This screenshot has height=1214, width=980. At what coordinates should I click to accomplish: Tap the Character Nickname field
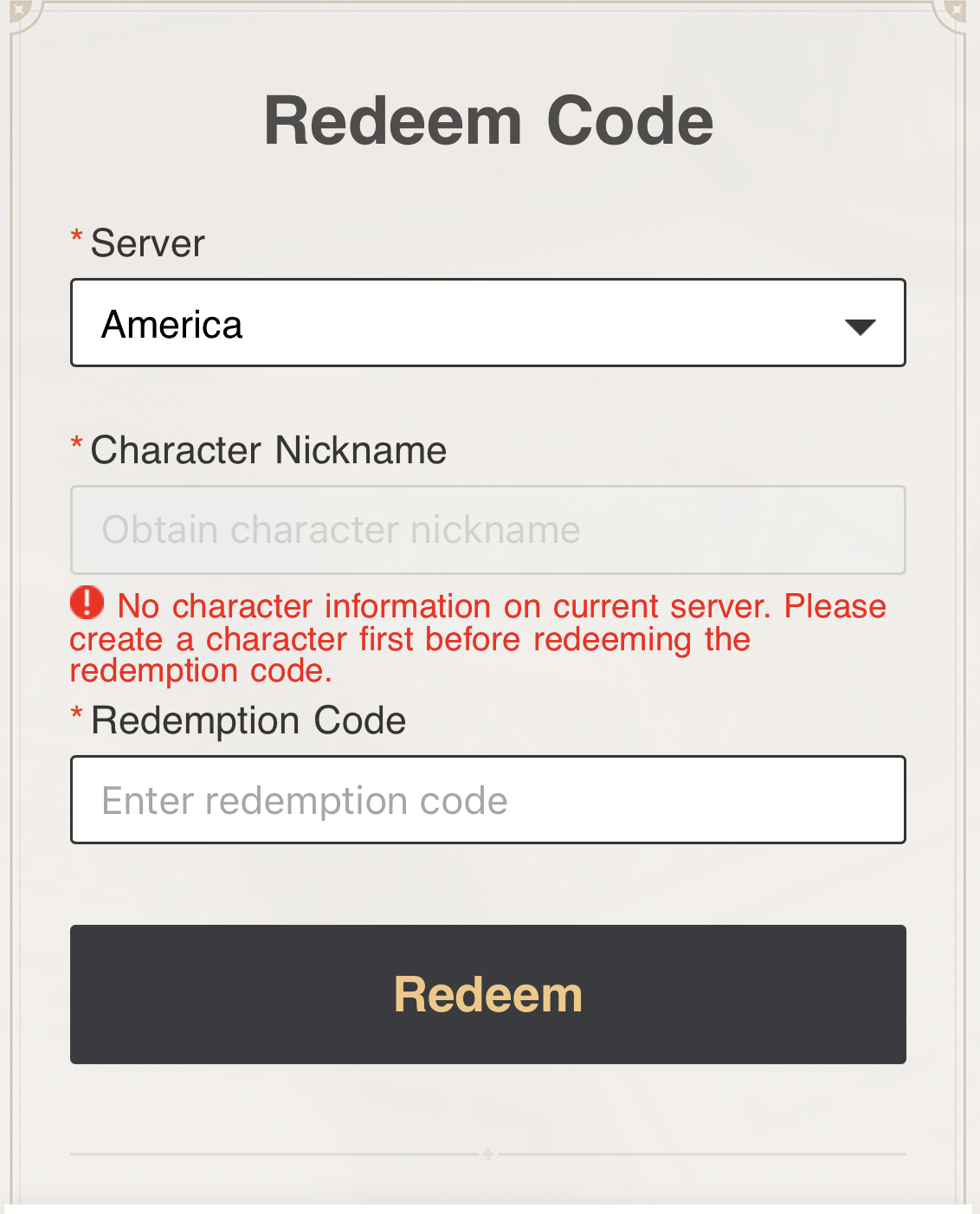(488, 530)
